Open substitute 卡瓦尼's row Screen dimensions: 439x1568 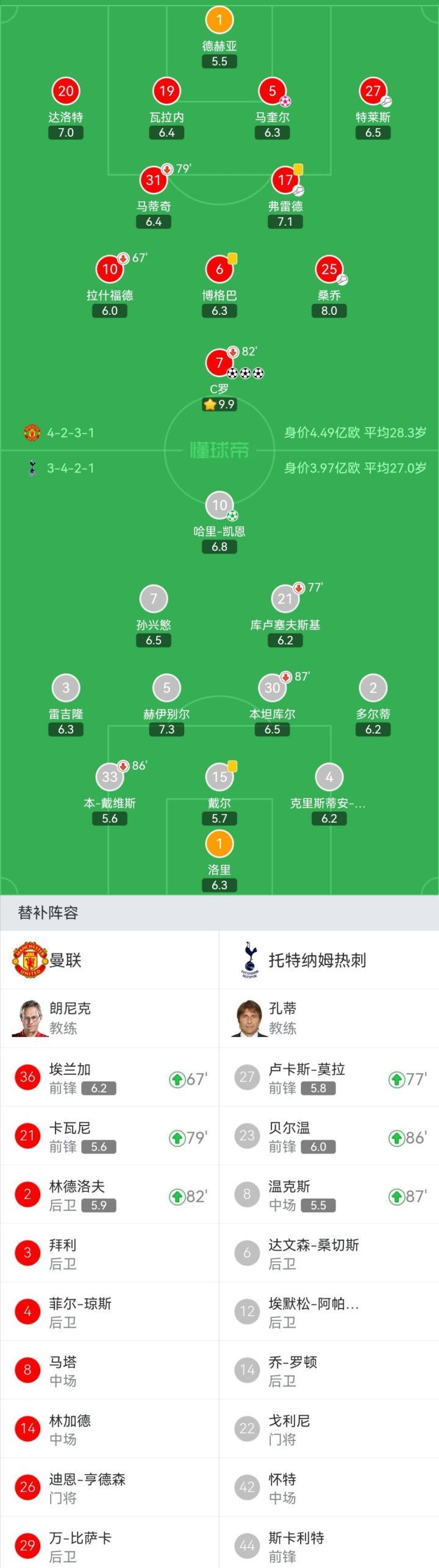pyautogui.click(x=110, y=1136)
